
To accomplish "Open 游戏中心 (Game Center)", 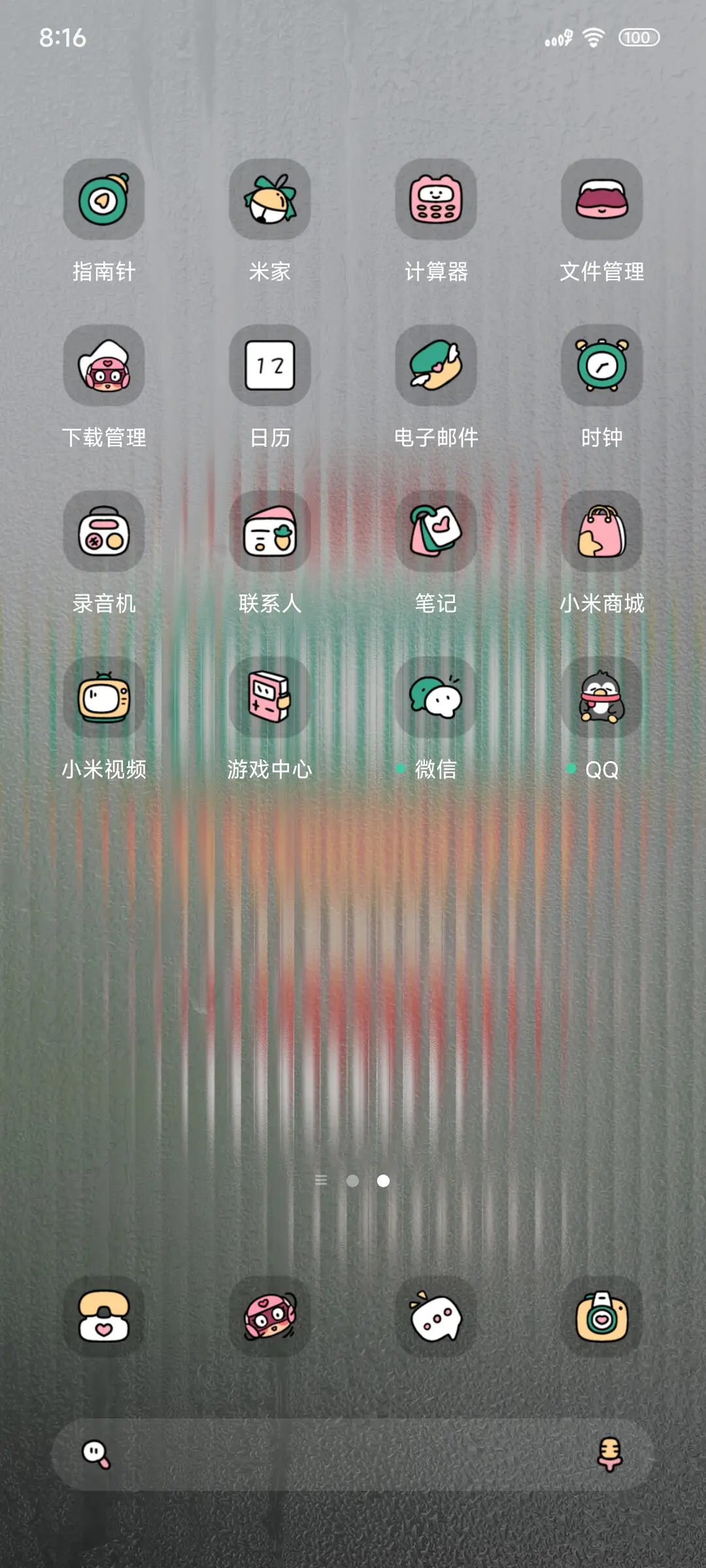I will pyautogui.click(x=270, y=698).
